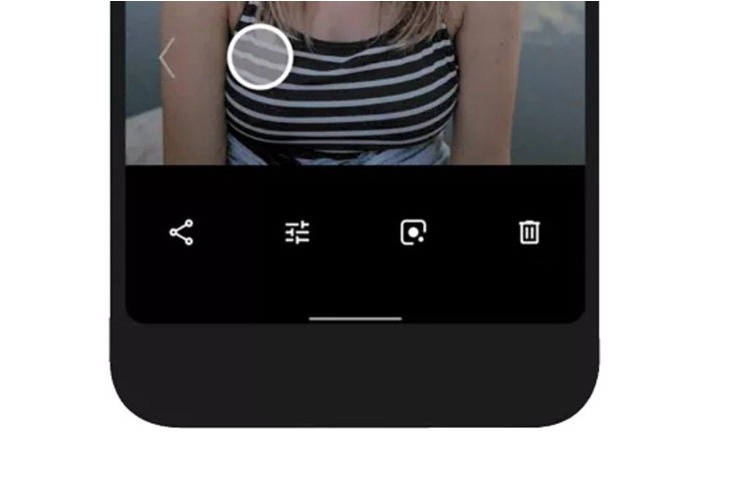Analyze the photo with Google Lens

click(413, 234)
